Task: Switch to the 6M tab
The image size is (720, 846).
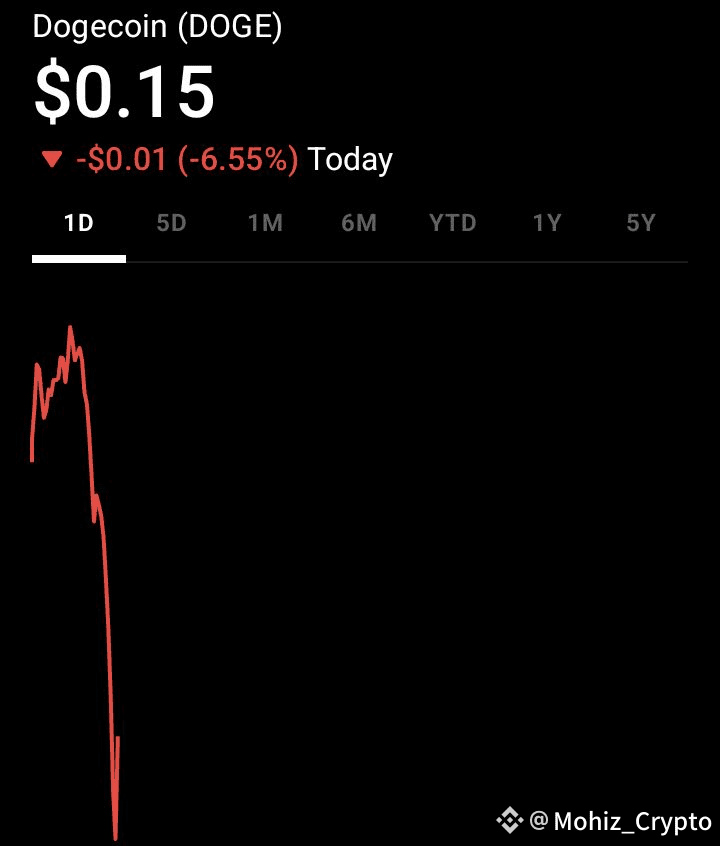Action: click(x=359, y=223)
